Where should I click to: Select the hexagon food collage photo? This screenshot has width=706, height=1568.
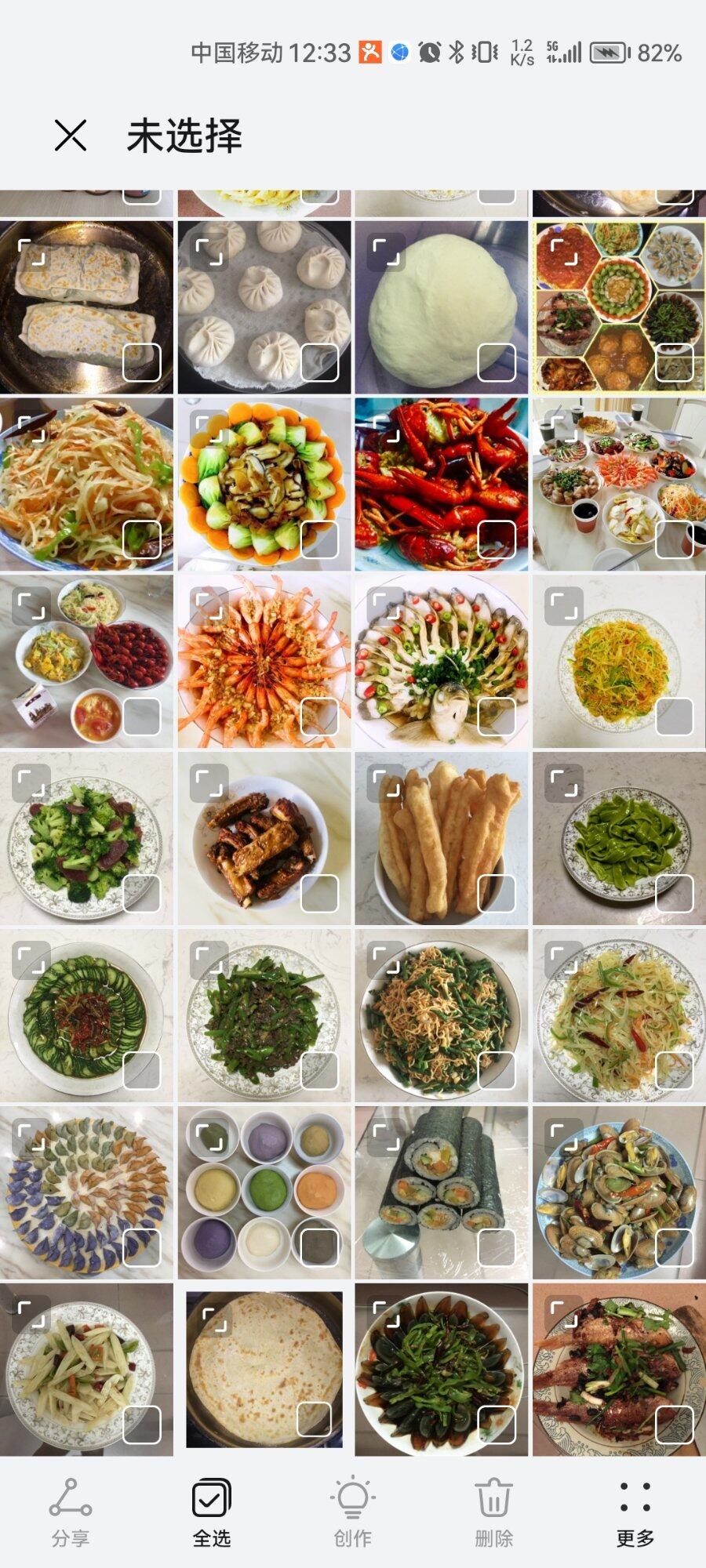[x=674, y=362]
